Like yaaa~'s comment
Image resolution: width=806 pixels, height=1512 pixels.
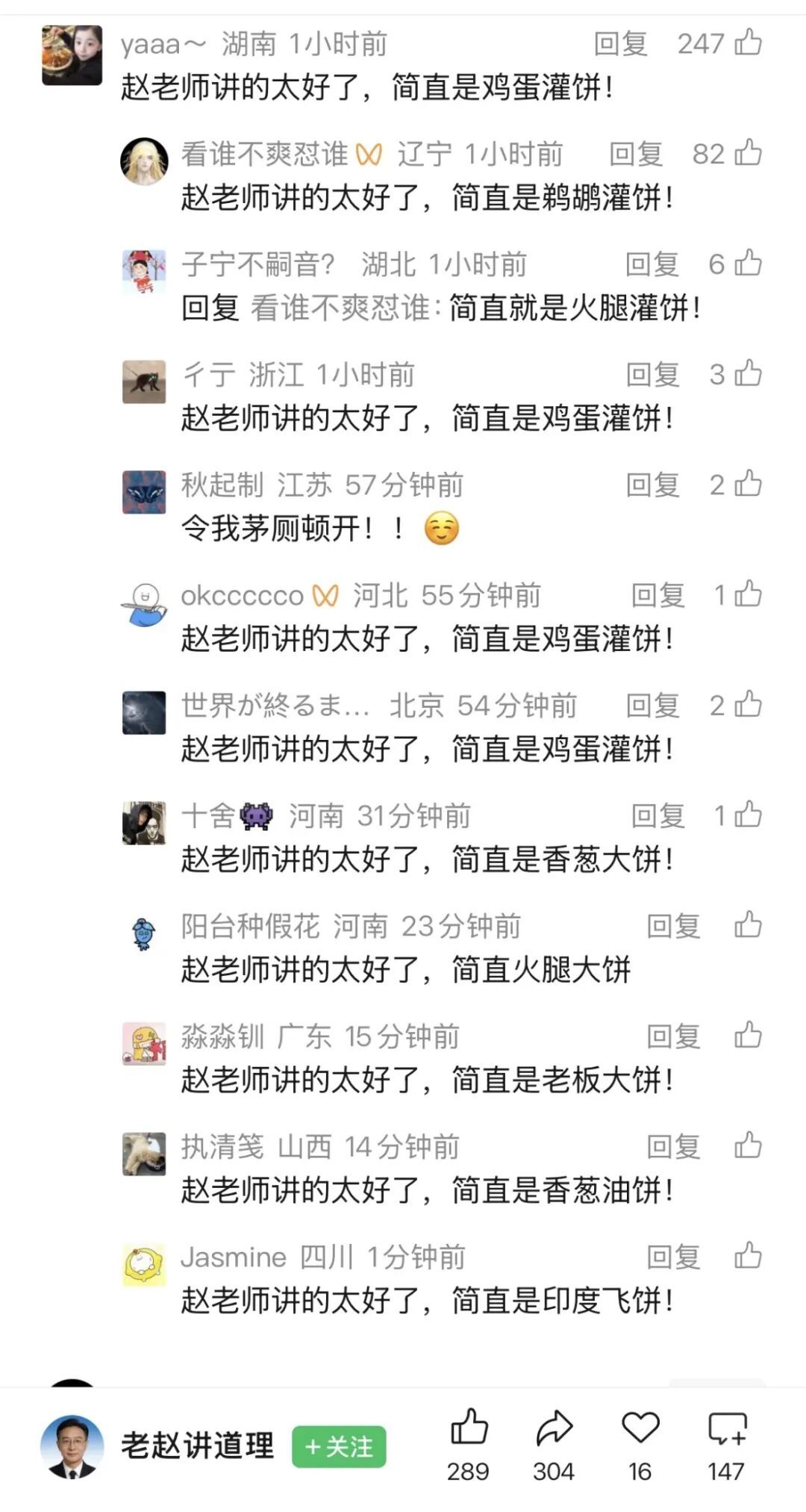pos(748,43)
